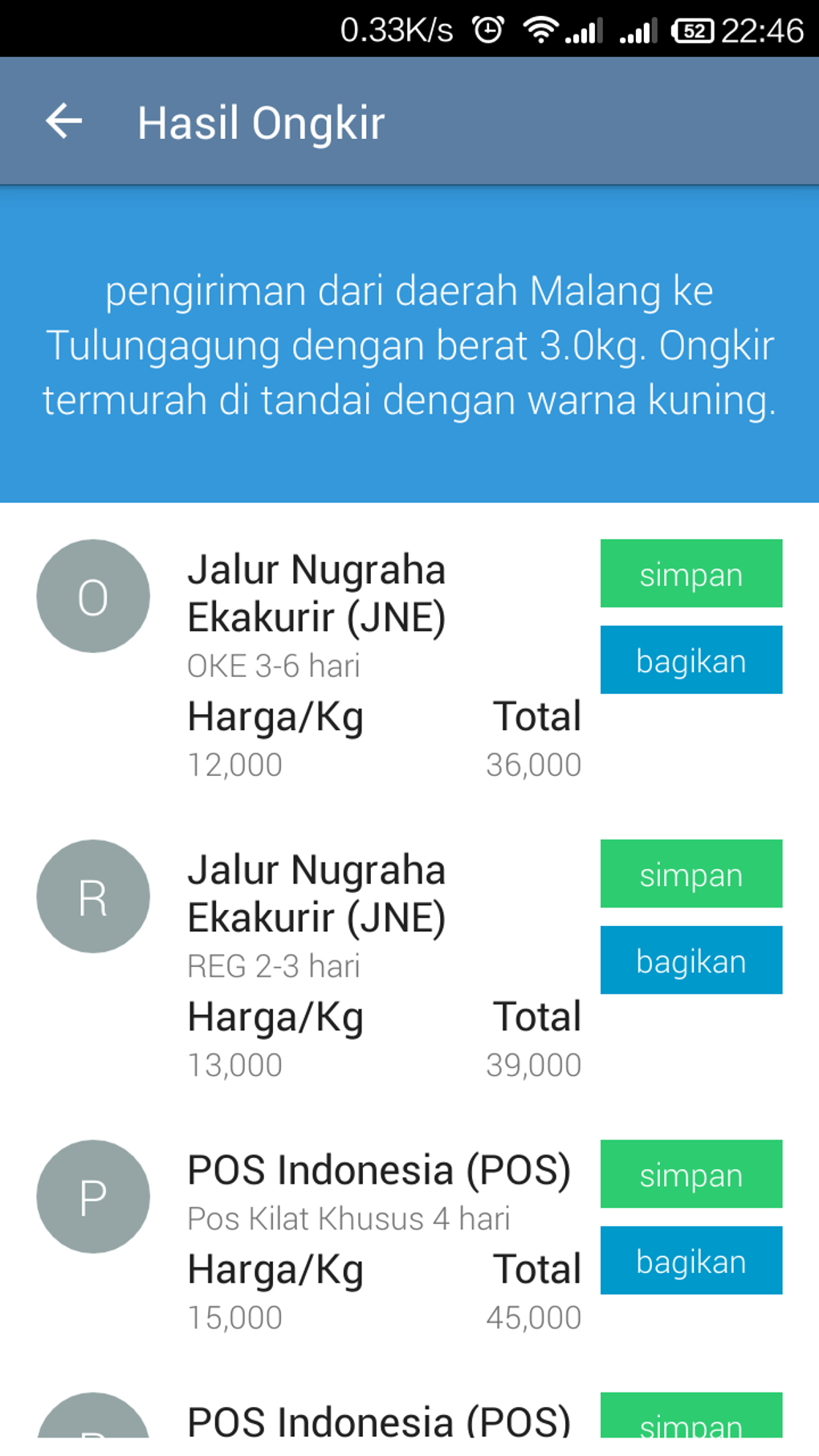Tap bagikan for JNE REG 2-3 hari
The image size is (819, 1456).
click(x=691, y=960)
